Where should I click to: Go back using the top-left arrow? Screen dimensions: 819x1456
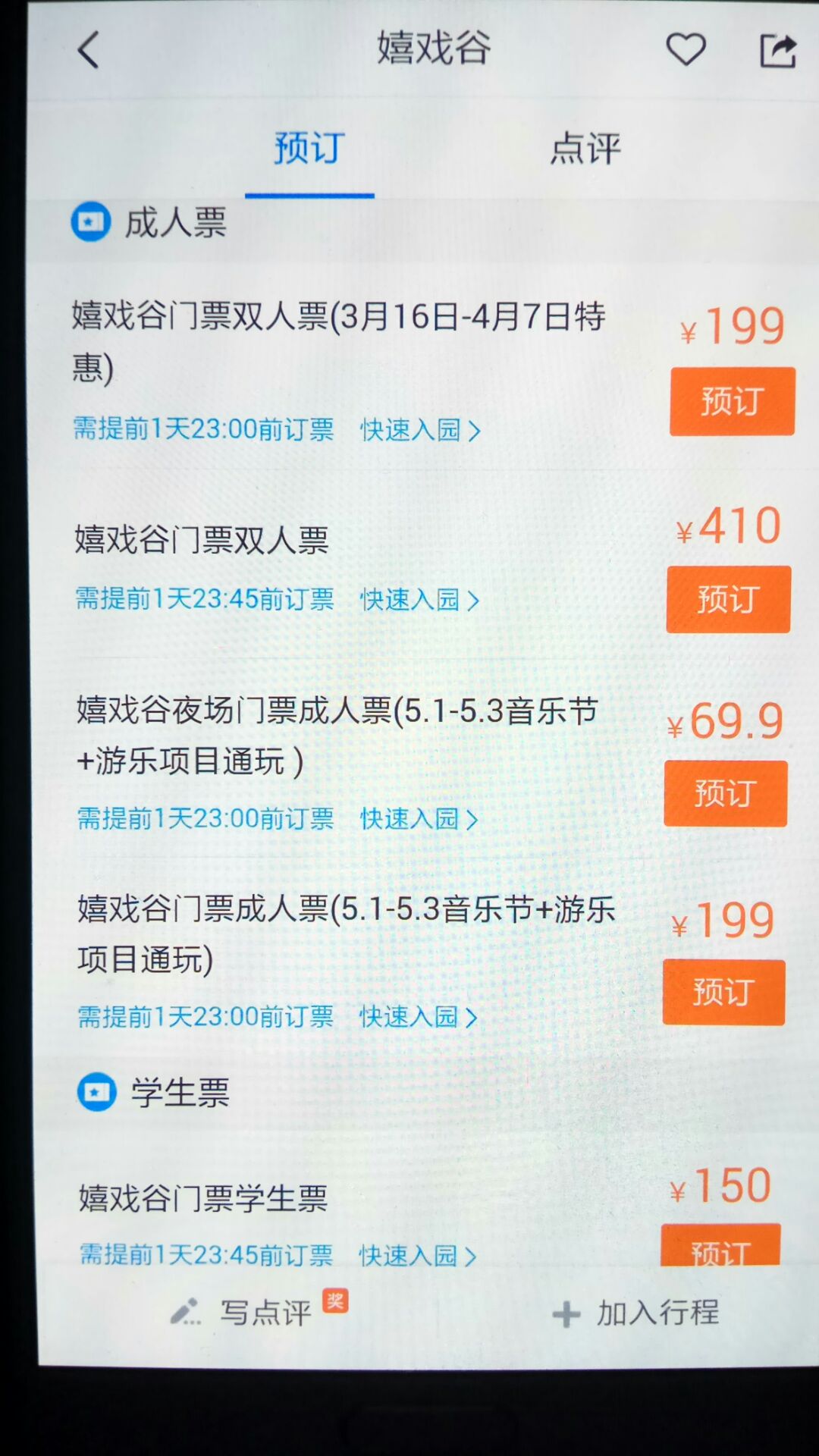(89, 50)
